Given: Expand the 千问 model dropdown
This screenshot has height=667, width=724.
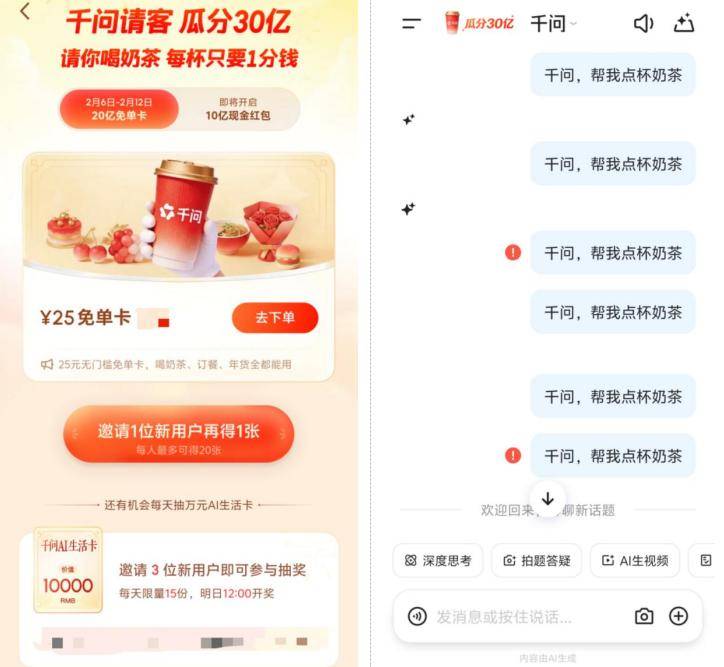Looking at the screenshot, I should tap(553, 24).
